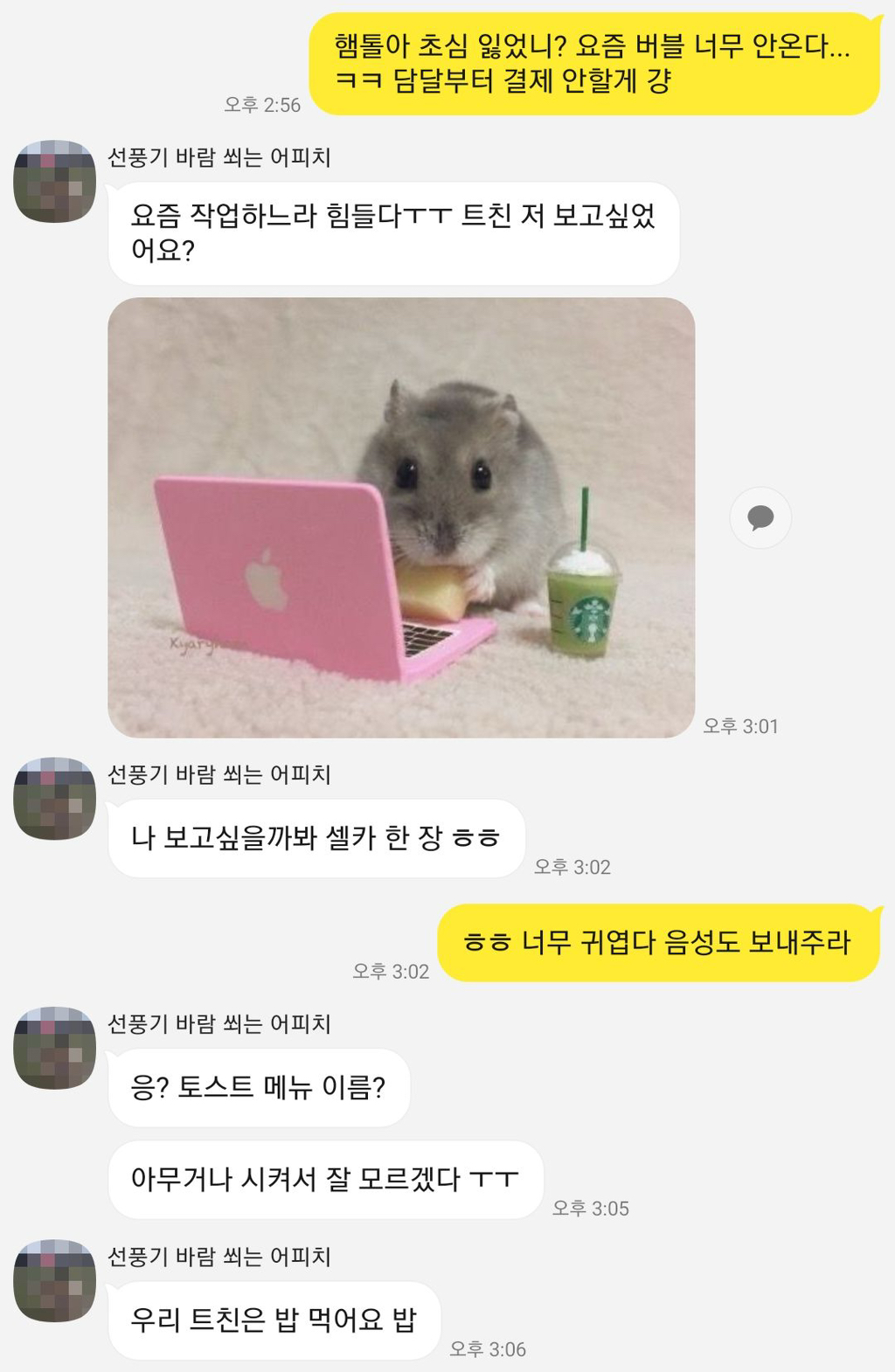Screen dimensions: 895x1372
Task: Open sender avatar above '응? 토스트 메뉴 이름?' message
Action: point(54,1047)
